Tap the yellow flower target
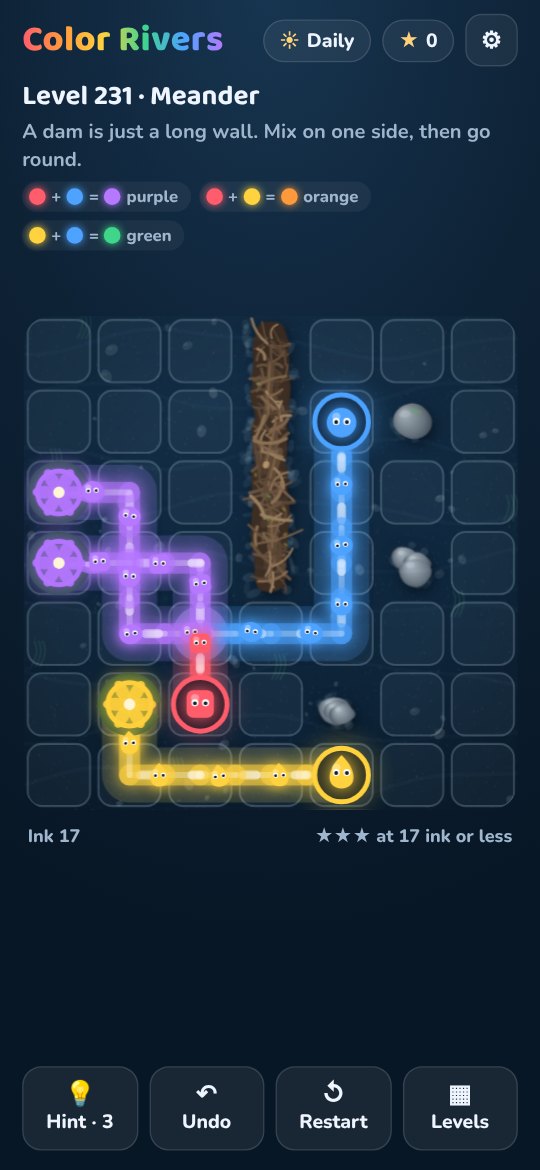Image resolution: width=540 pixels, height=1170 pixels. 129,704
